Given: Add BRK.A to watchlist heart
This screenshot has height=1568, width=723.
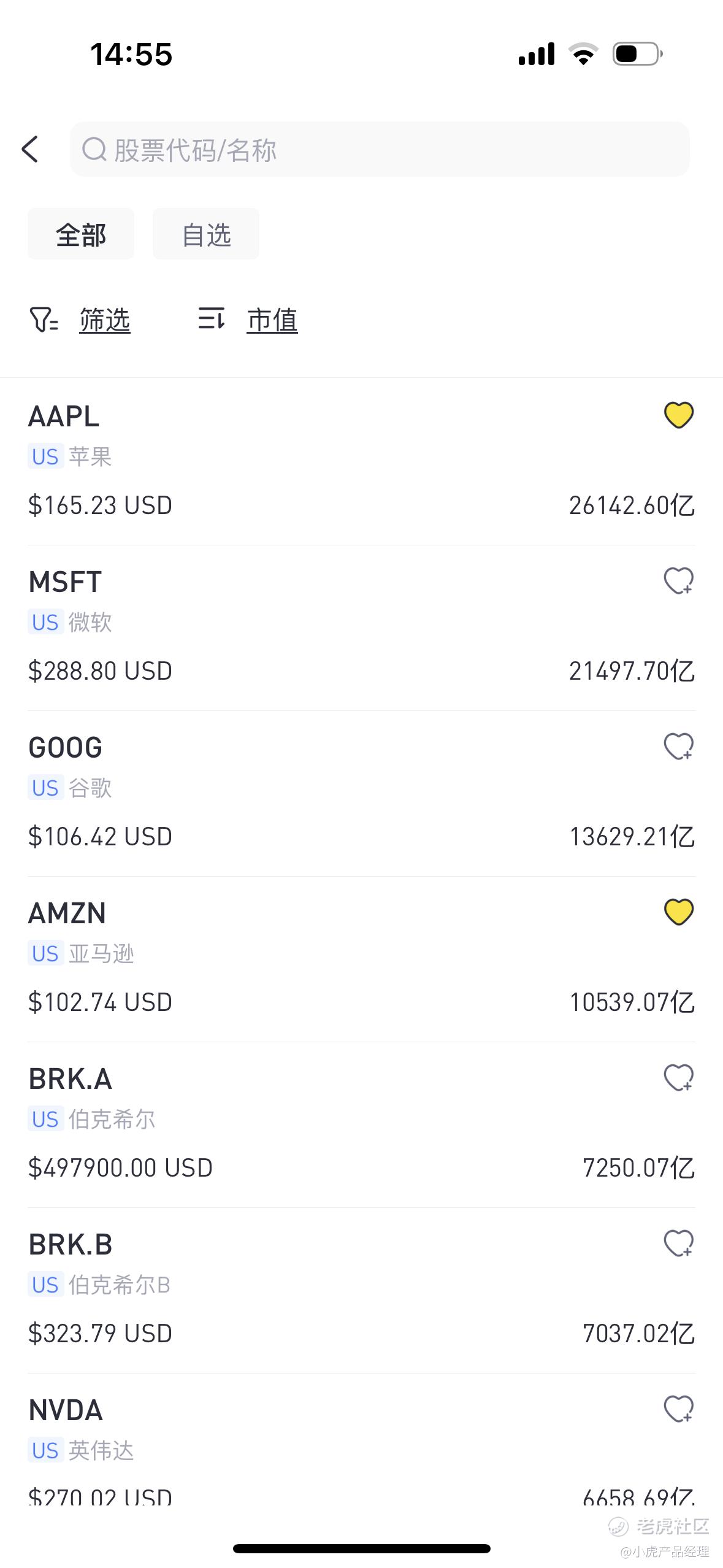Looking at the screenshot, I should coord(679,1078).
